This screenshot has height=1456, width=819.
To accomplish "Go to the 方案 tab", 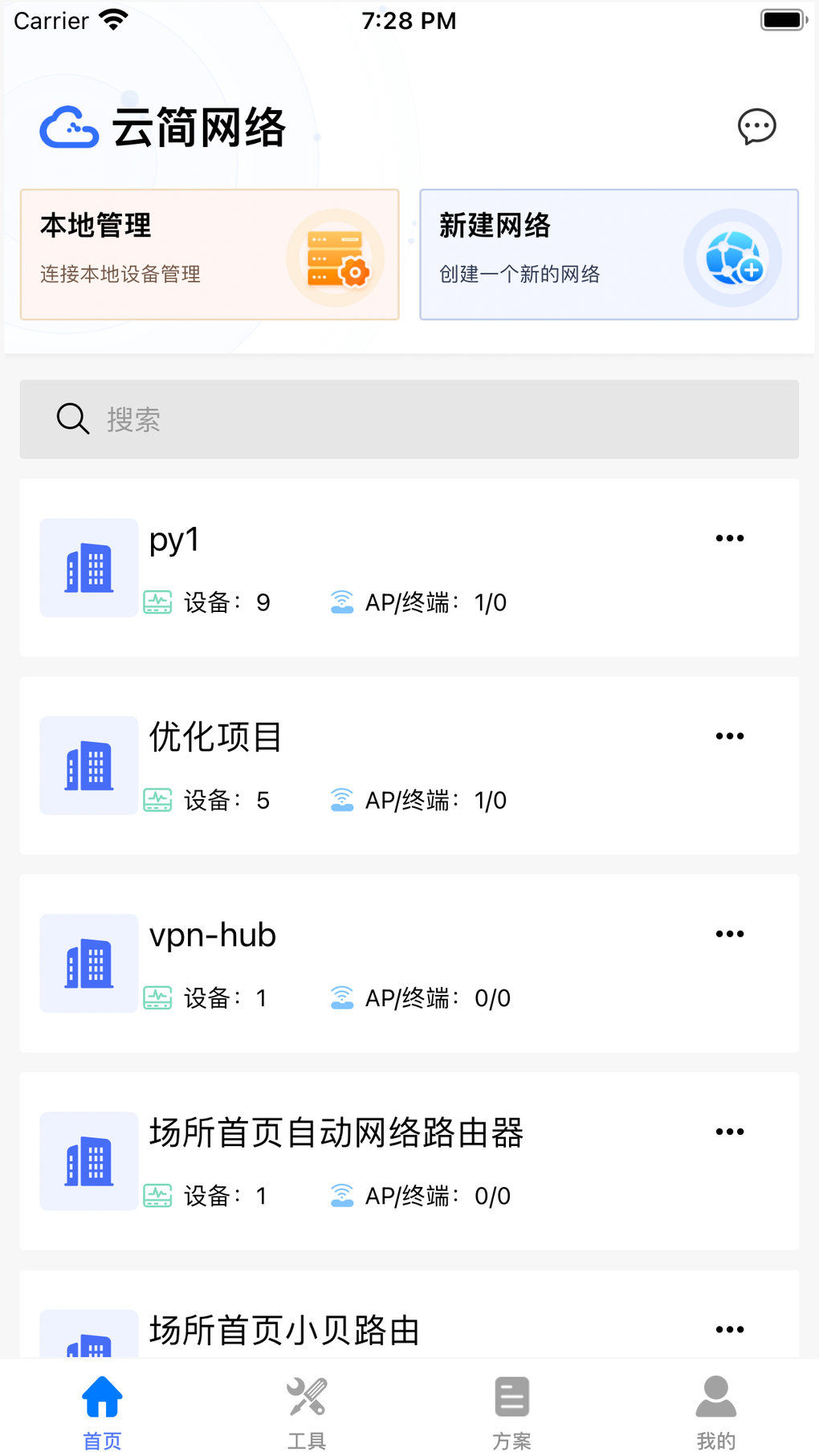I will [x=511, y=1411].
